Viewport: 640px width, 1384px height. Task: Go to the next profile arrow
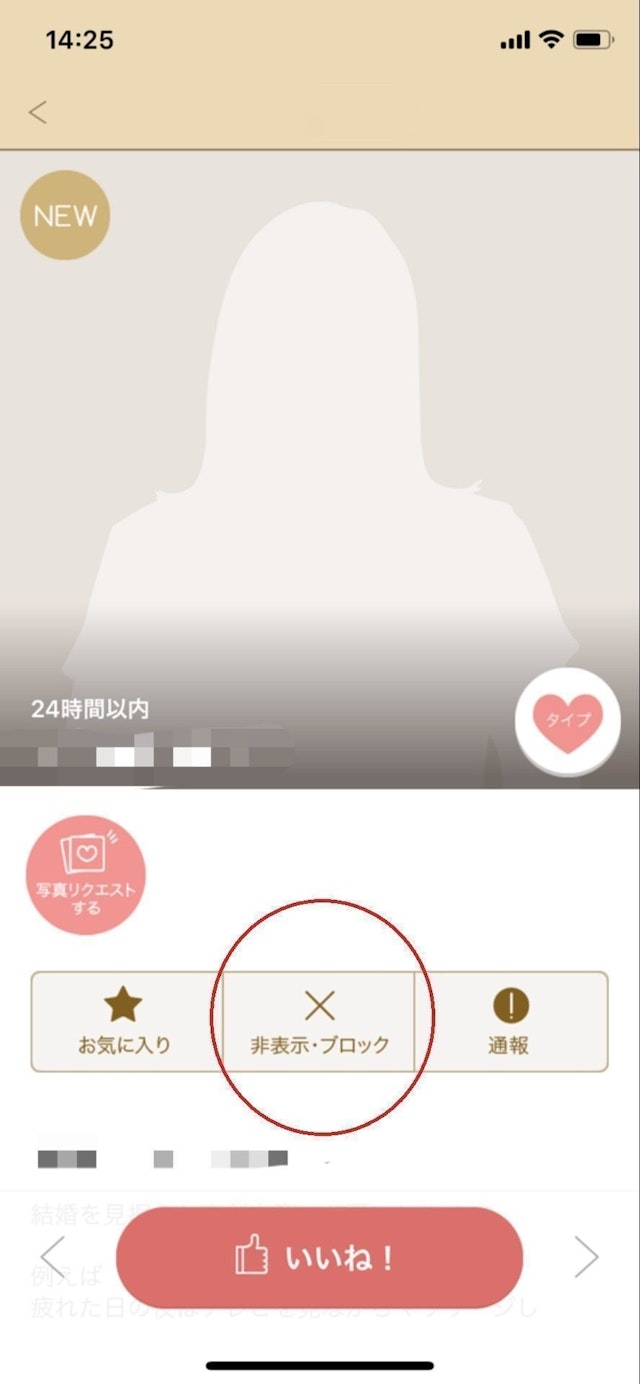tap(587, 1258)
